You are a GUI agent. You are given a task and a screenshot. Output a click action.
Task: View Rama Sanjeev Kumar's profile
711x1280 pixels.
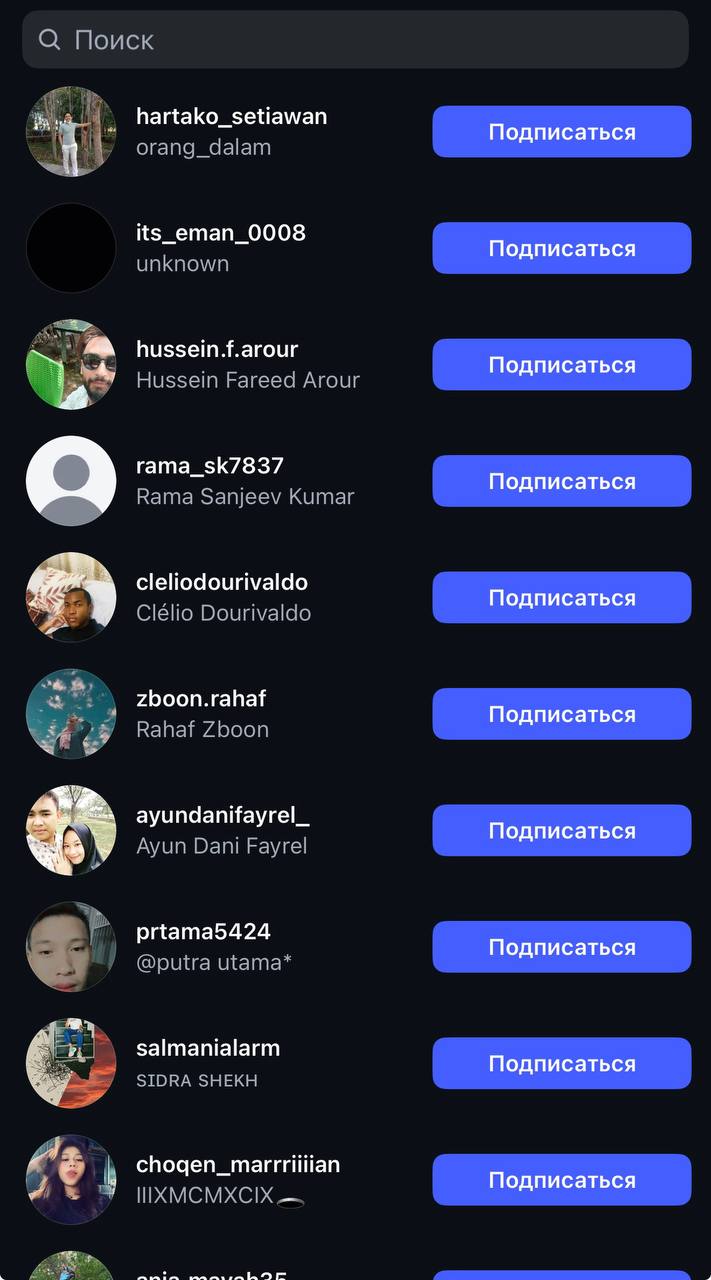220,481
